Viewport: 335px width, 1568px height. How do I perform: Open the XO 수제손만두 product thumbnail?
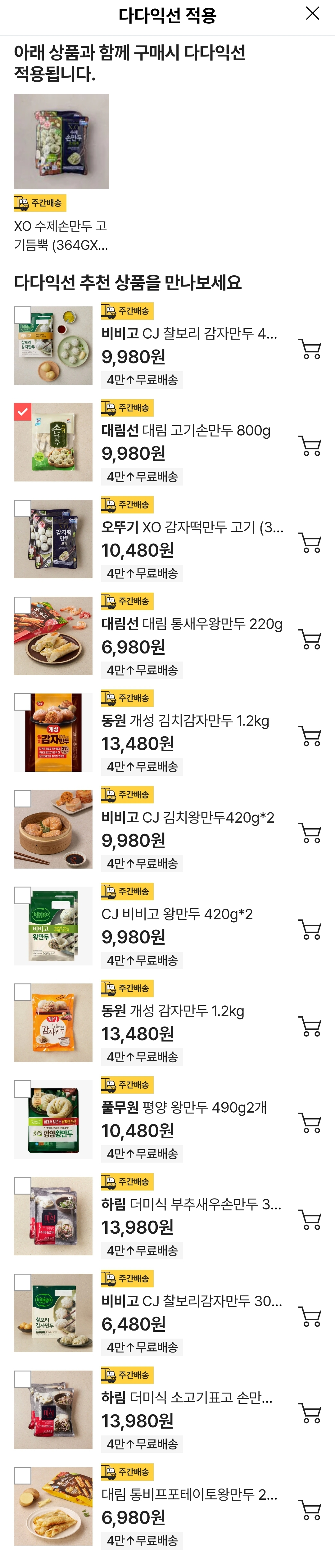[61, 141]
